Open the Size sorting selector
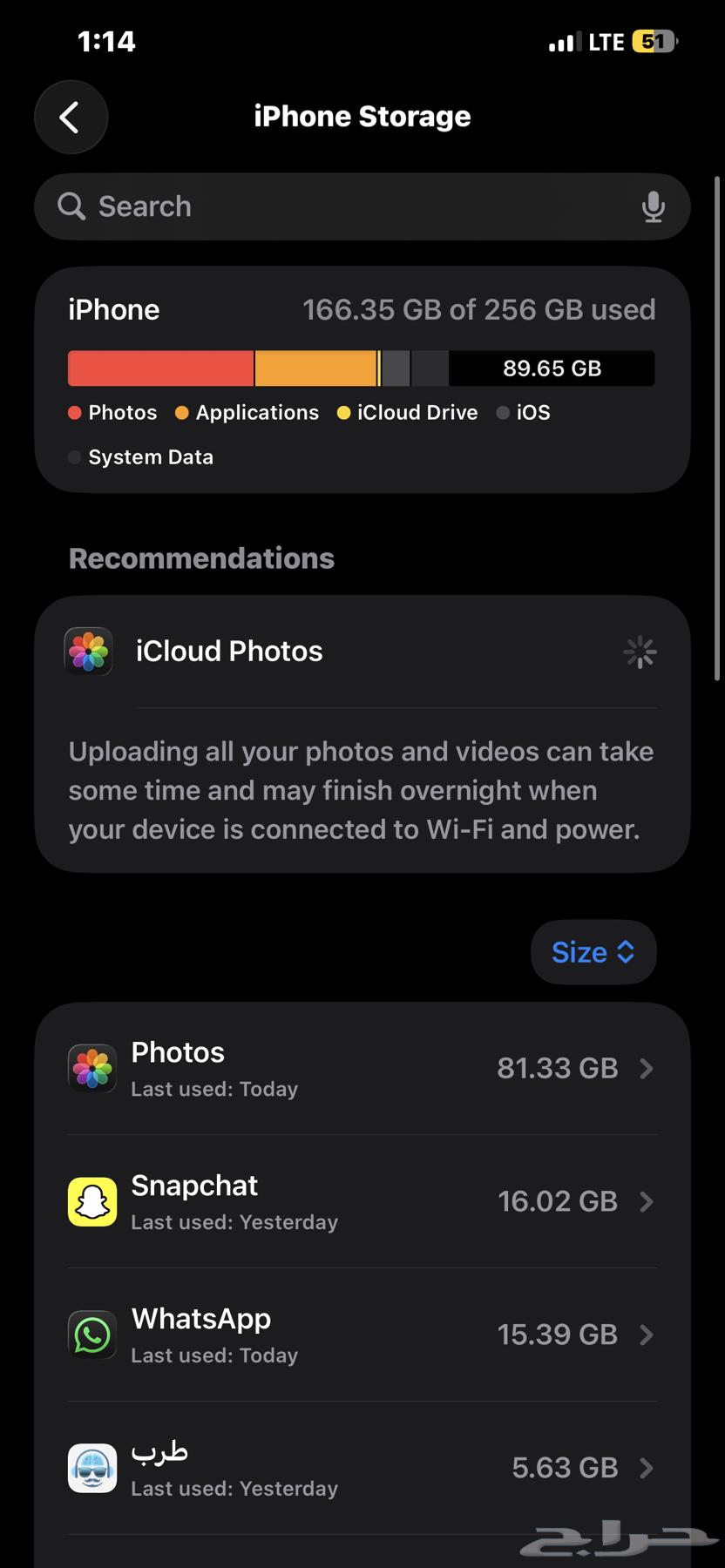The image size is (725, 1568). click(593, 952)
